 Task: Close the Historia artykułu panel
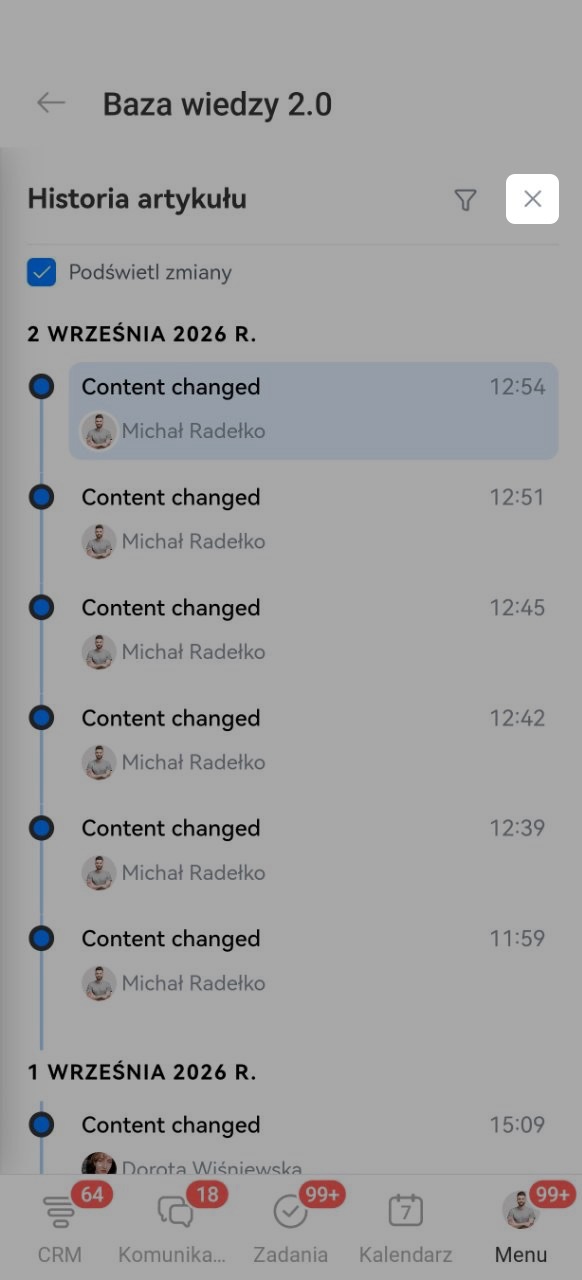click(532, 199)
